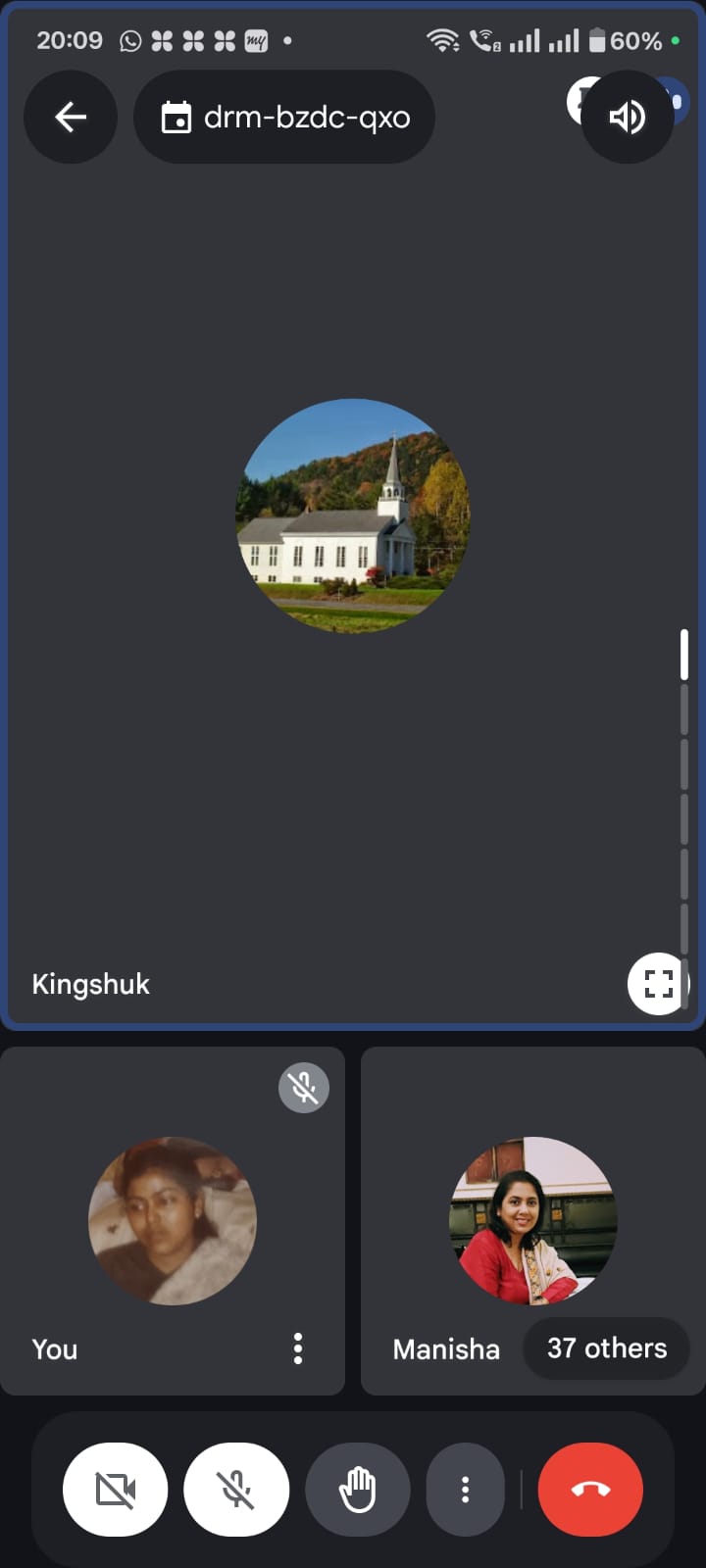Change the audio output speaker
Screen dimensions: 706x1568
click(628, 118)
